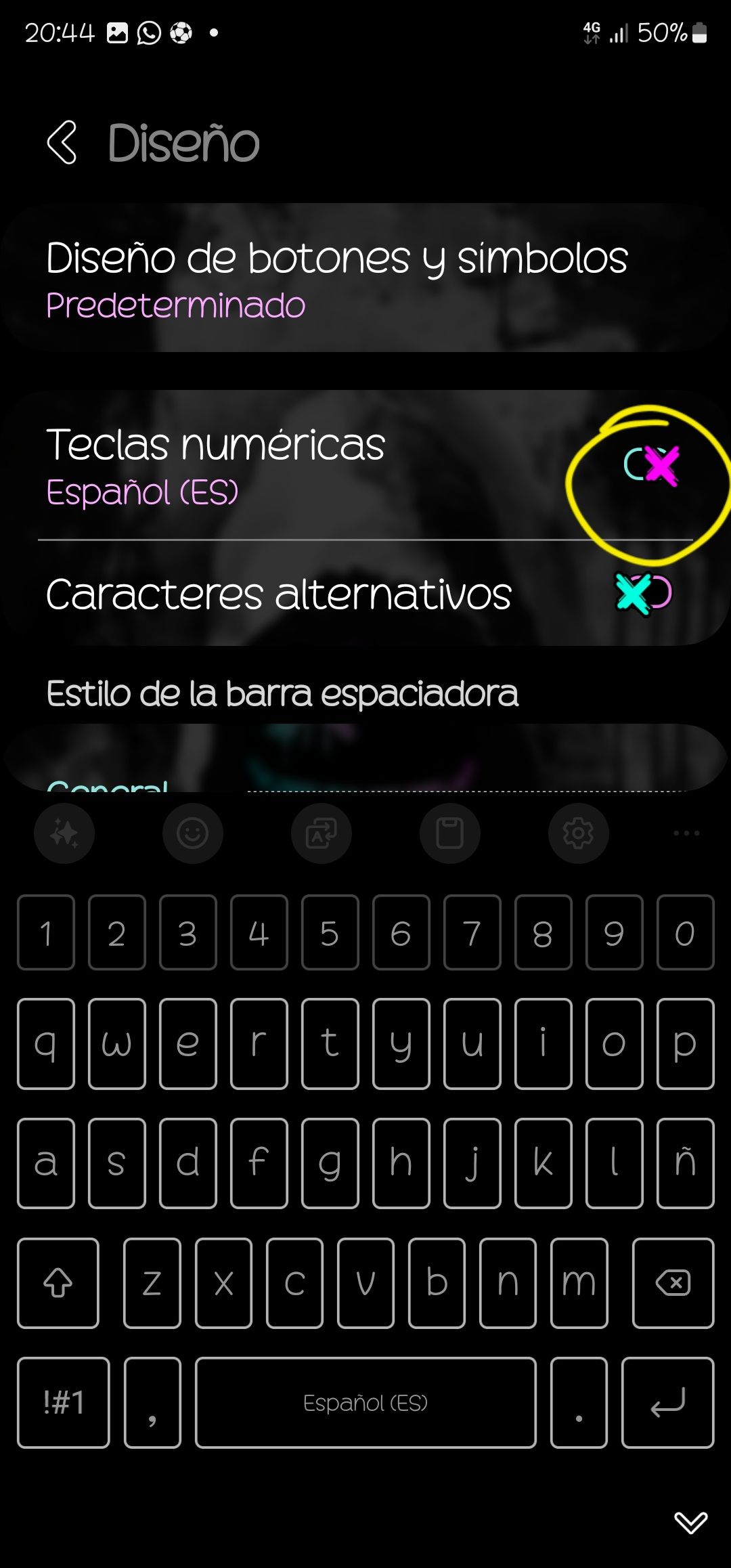731x1568 pixels.
Task: Select the Teclas numéricas settings entry
Action: (271, 467)
